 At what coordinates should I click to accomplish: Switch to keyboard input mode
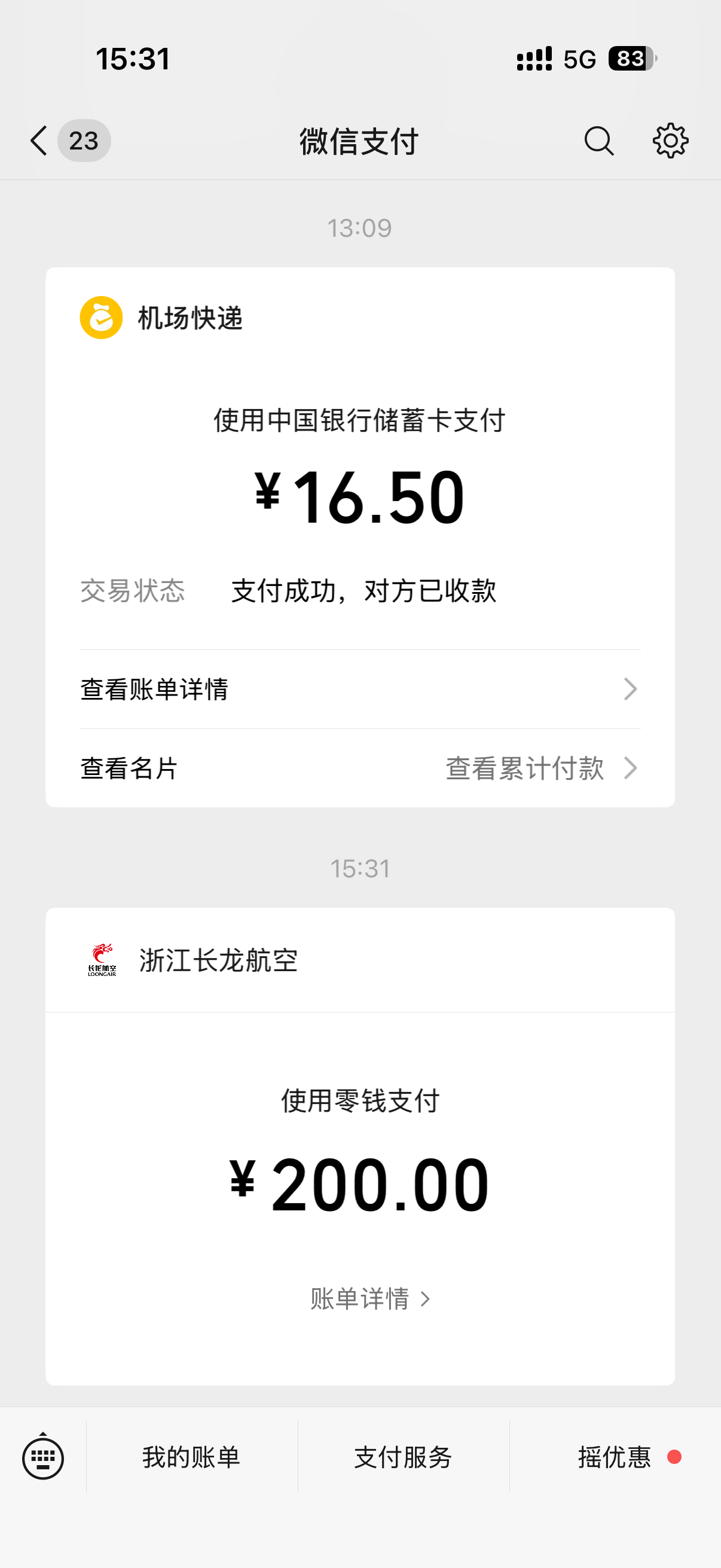[42, 1458]
